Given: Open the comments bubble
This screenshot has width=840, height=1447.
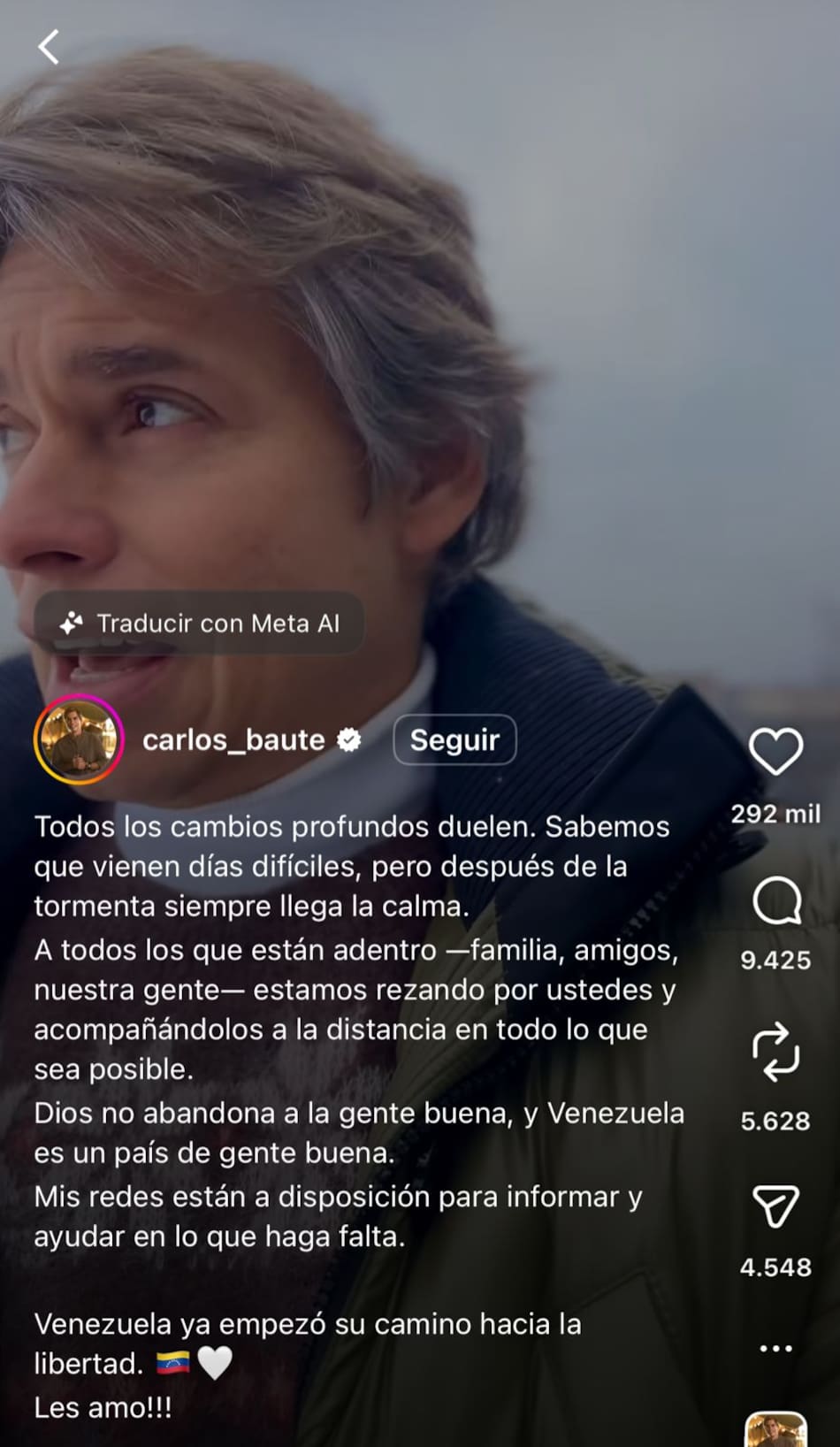Looking at the screenshot, I should click(775, 902).
